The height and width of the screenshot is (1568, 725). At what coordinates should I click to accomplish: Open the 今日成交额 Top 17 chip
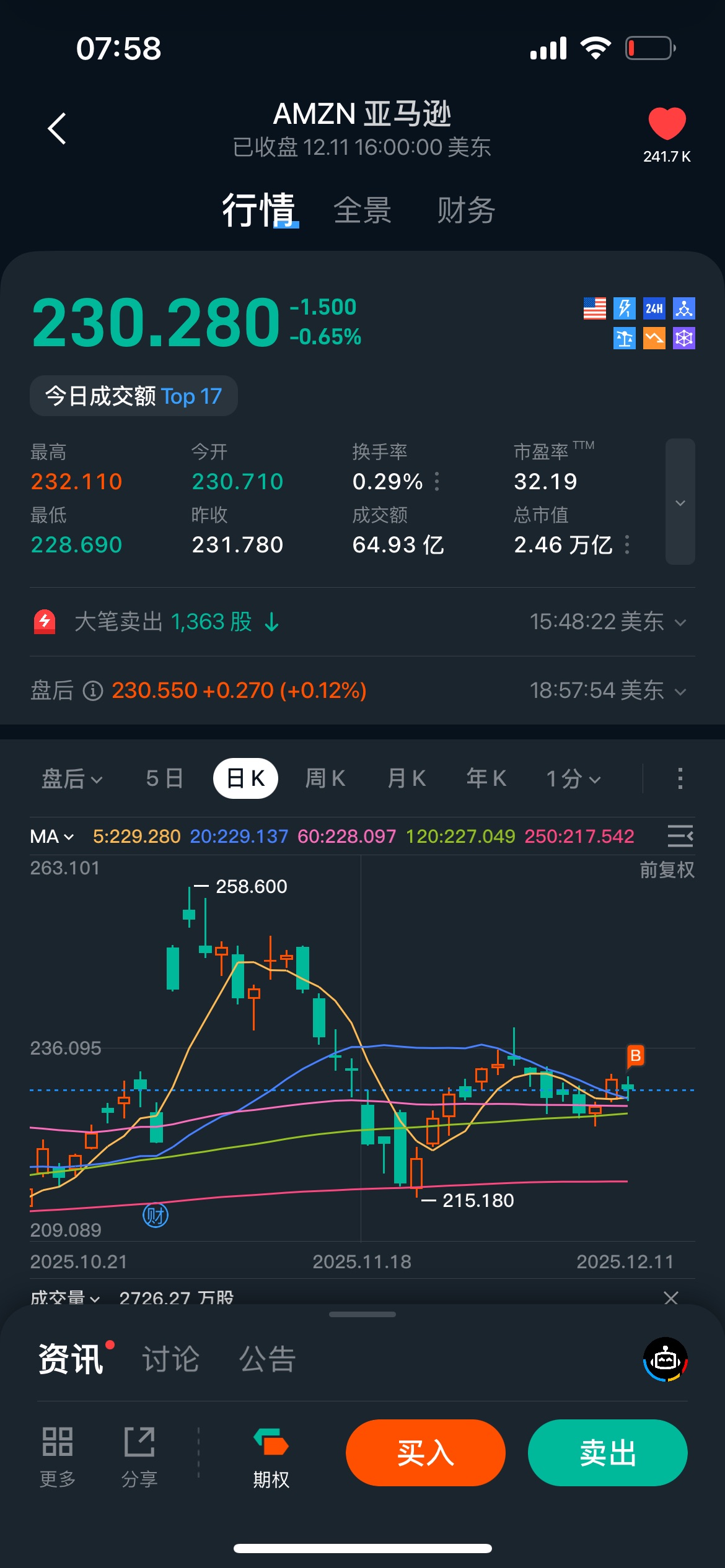point(134,396)
